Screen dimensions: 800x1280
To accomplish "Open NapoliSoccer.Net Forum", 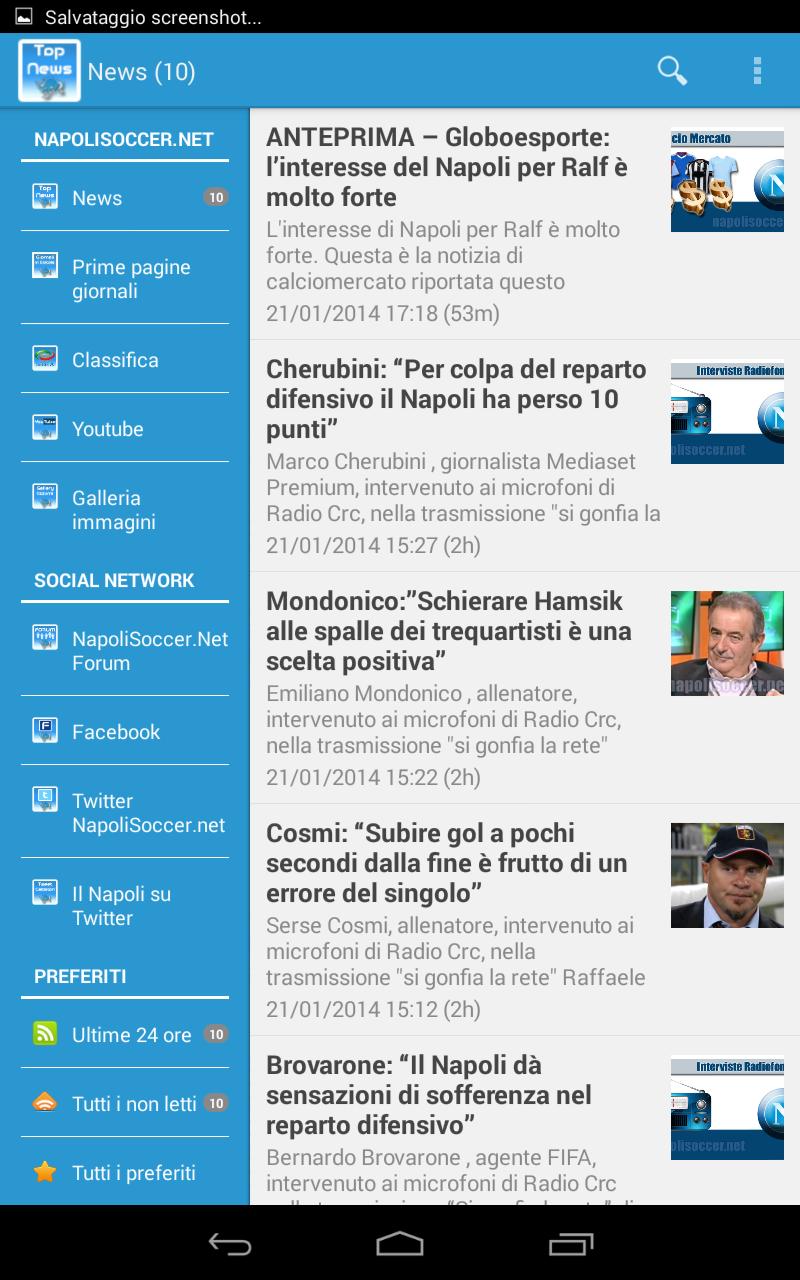I will pyautogui.click(x=125, y=651).
